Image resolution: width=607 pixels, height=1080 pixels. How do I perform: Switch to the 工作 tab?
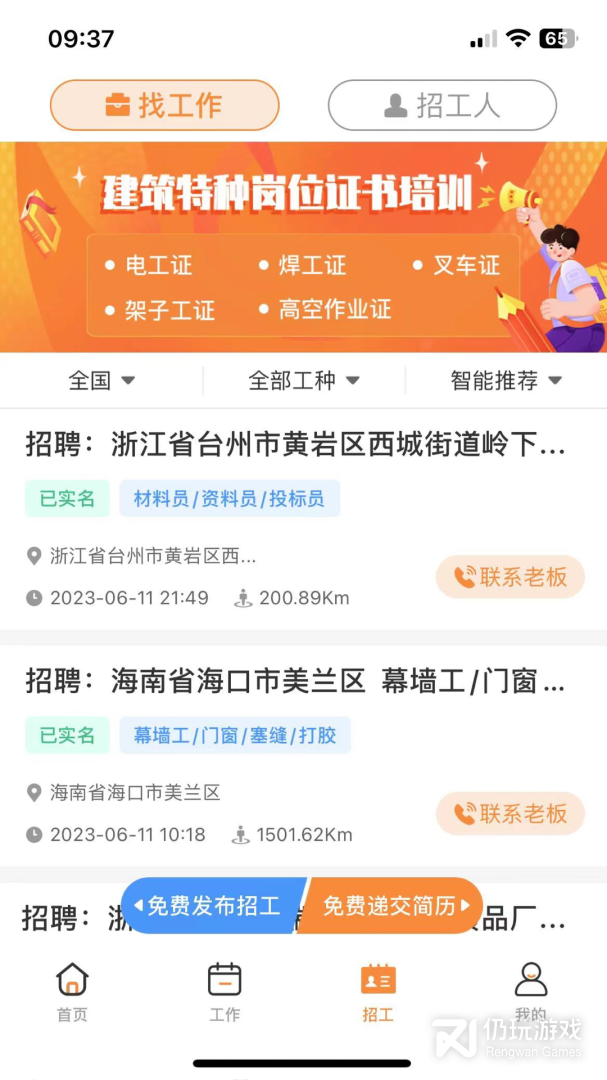pos(225,992)
